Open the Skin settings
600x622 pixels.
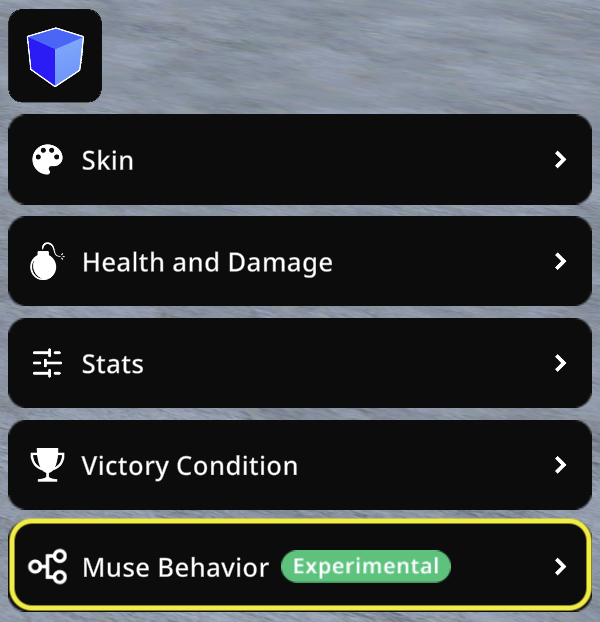pos(299,160)
